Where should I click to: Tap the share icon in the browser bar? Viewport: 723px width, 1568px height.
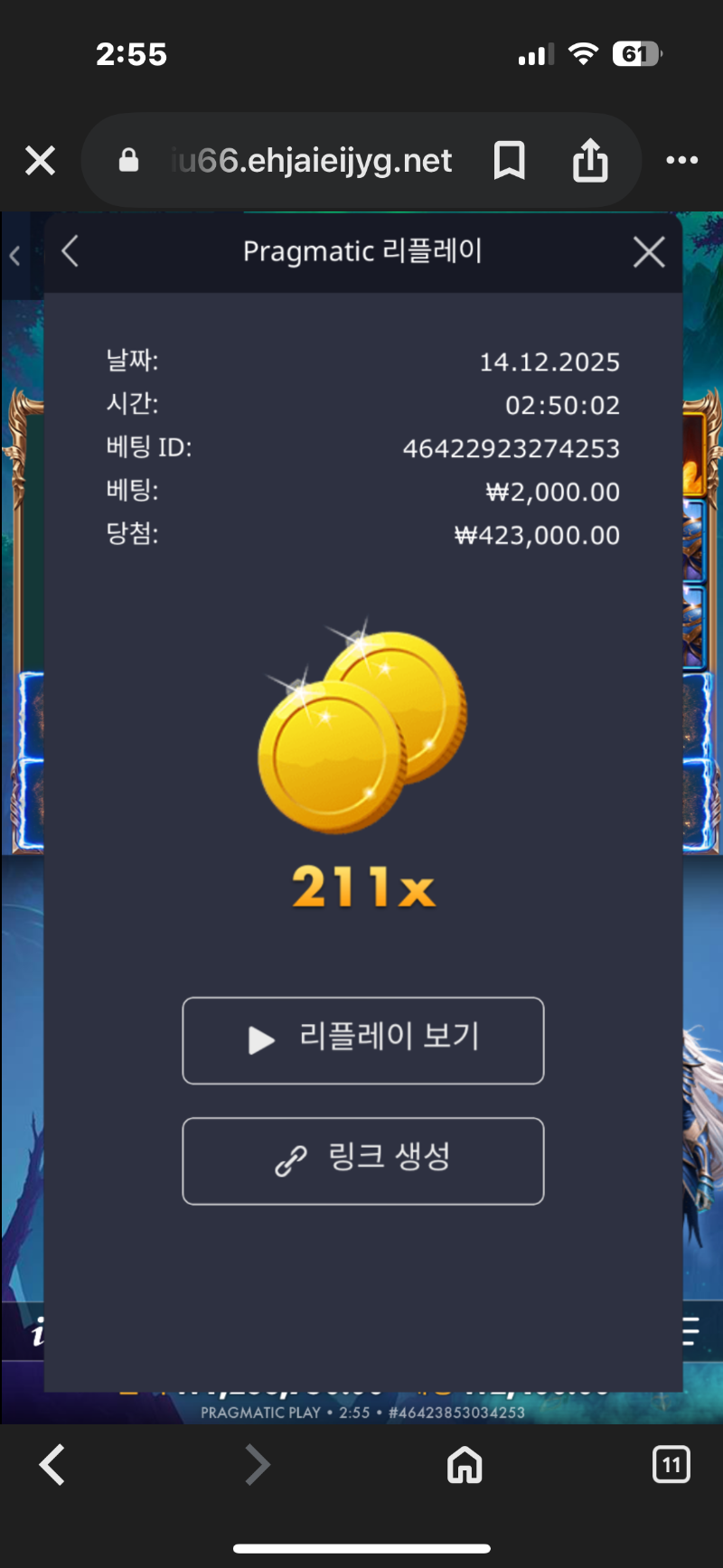point(590,160)
